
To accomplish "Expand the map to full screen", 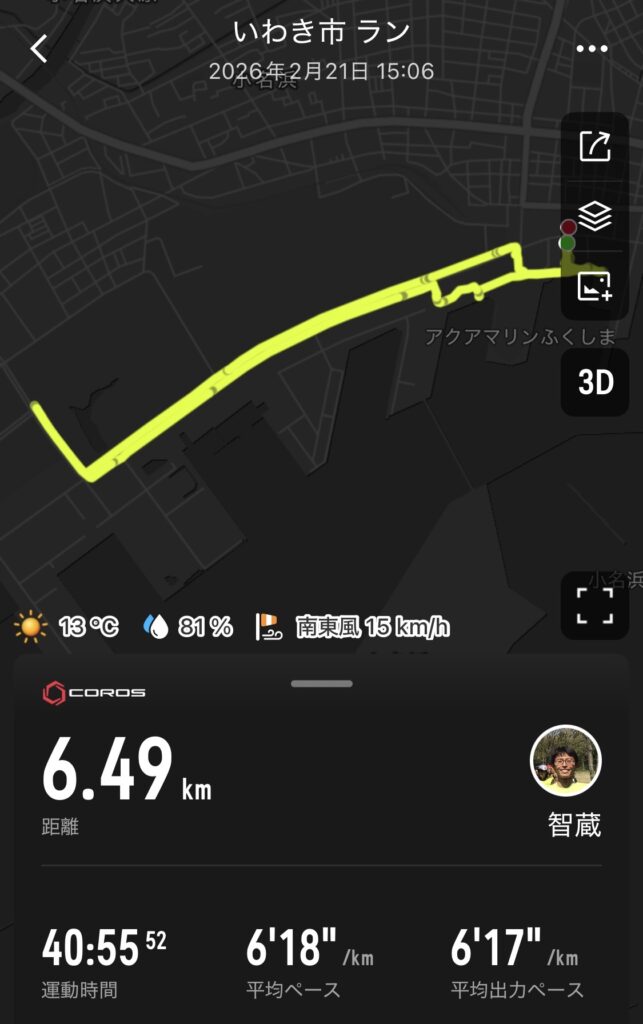I will tap(594, 606).
